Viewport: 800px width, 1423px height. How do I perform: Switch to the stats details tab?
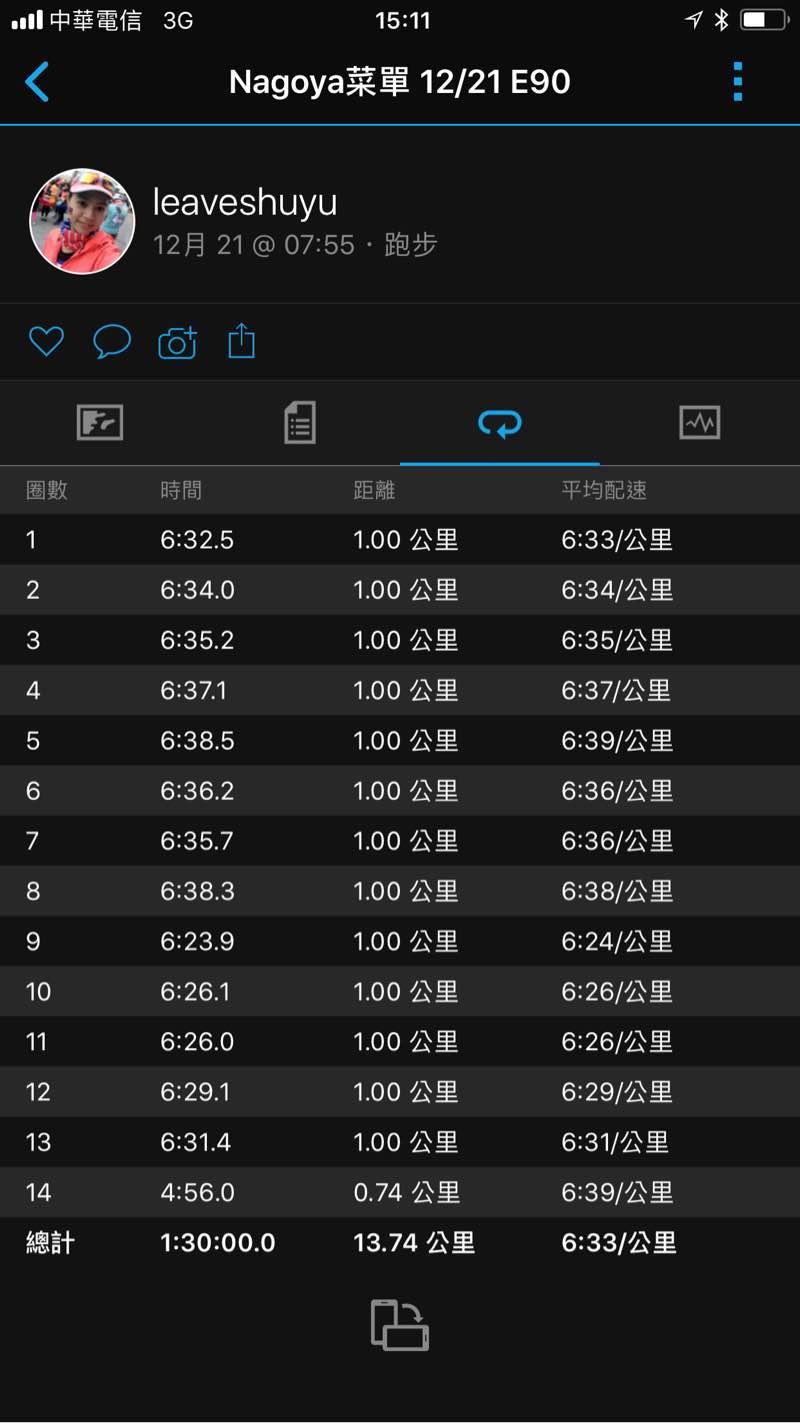pyautogui.click(x=299, y=423)
